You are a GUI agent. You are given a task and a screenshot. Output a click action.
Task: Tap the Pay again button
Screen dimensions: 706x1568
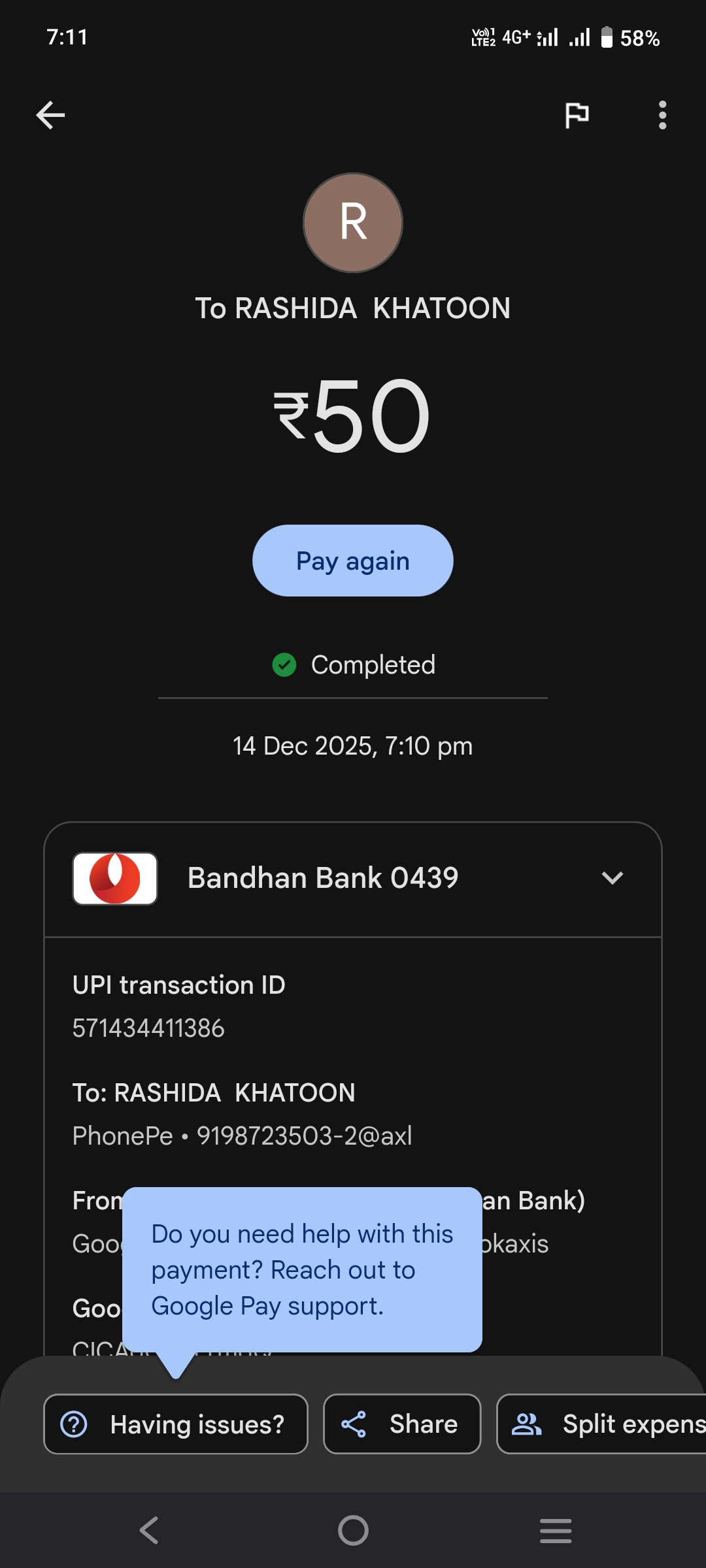point(352,561)
